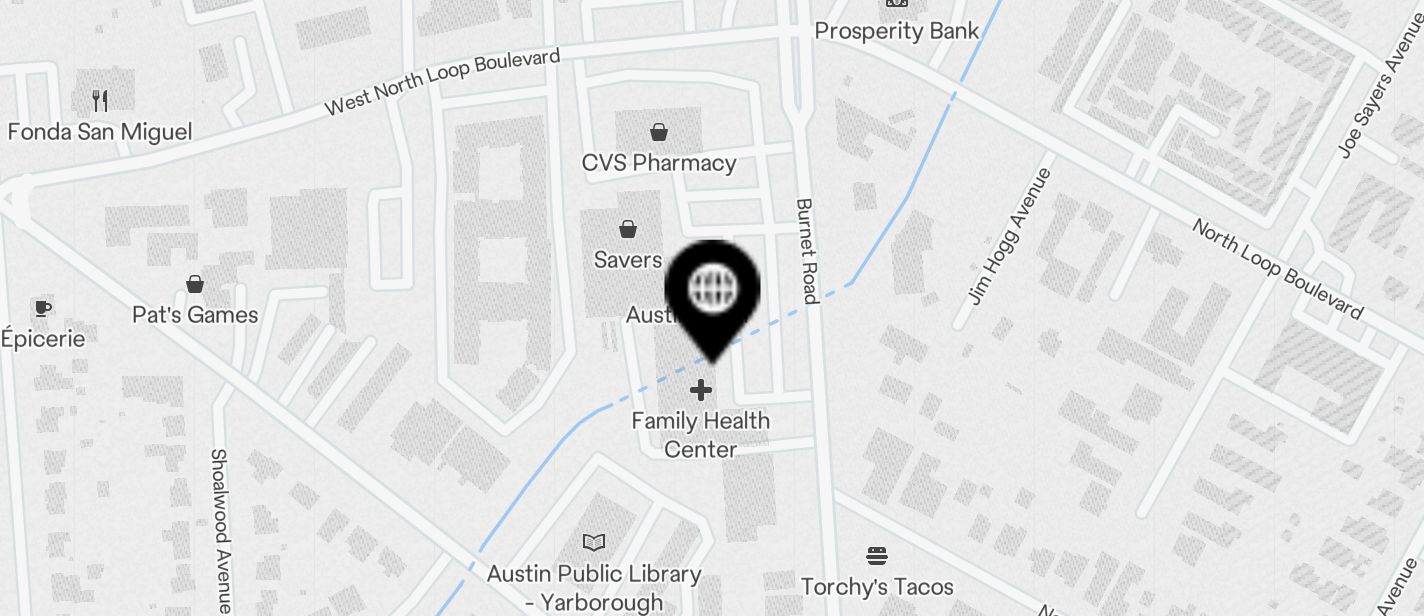Open the Savers store marker

click(x=628, y=231)
